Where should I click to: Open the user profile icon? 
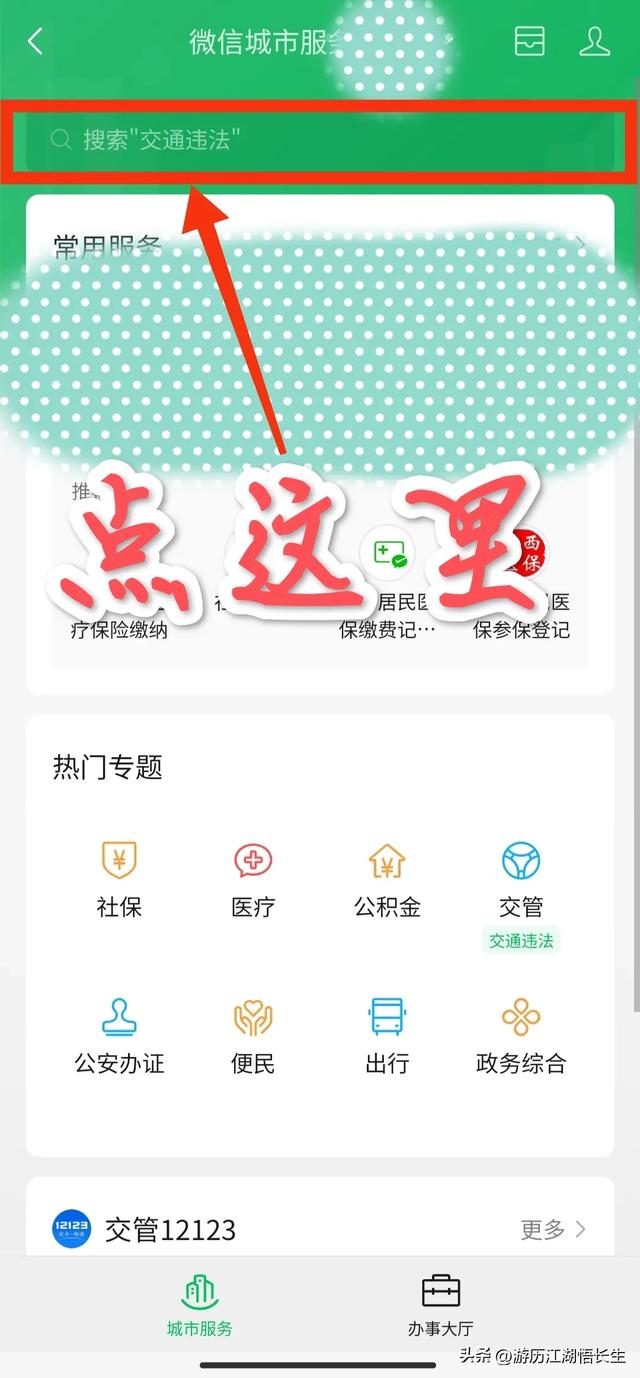594,41
